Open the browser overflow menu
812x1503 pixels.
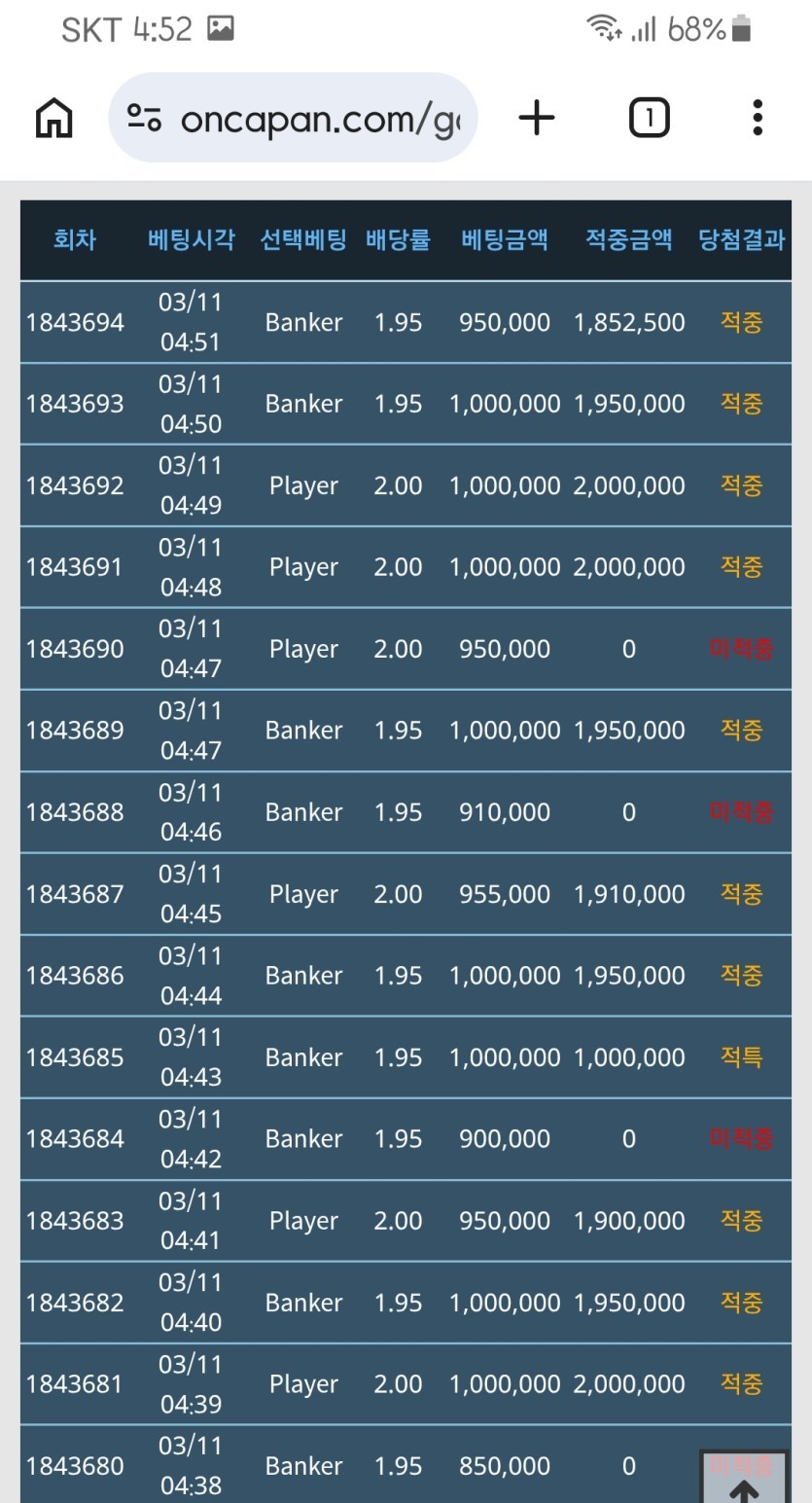coord(757,119)
